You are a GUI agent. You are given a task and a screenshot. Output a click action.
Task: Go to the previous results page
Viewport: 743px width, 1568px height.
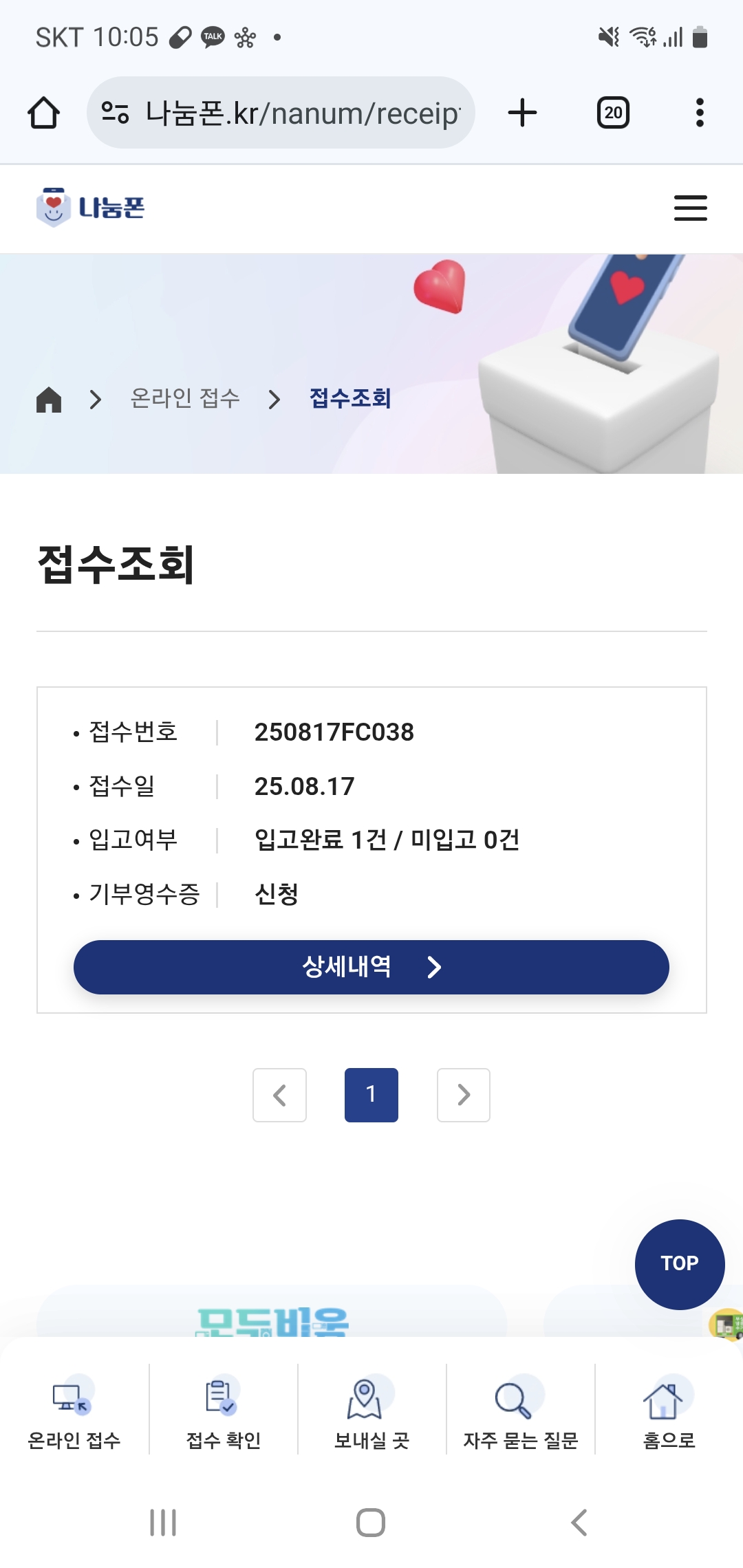[x=279, y=1095]
